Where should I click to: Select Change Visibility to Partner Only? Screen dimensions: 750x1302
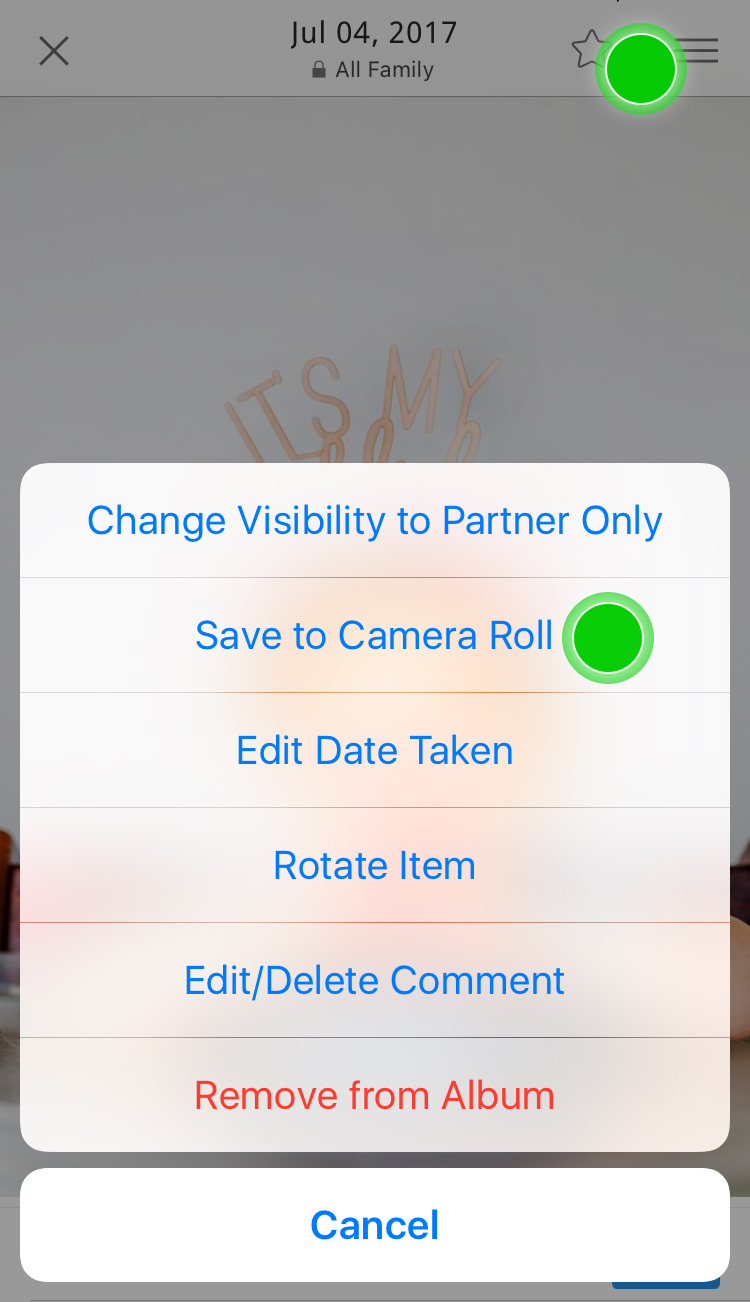point(375,520)
